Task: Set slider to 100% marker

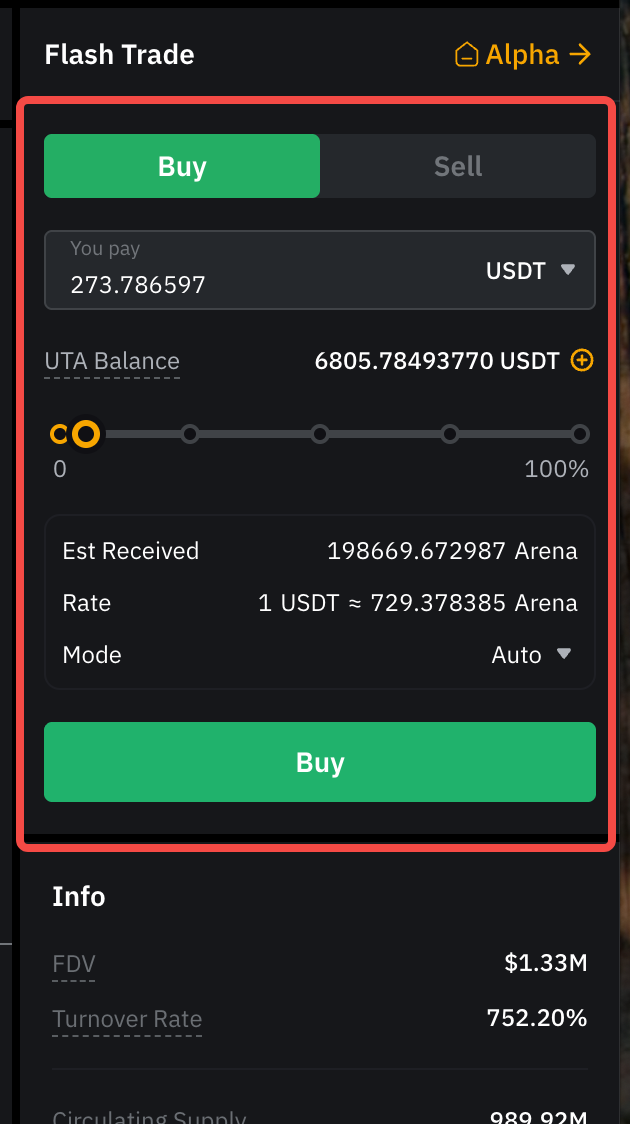Action: (580, 434)
